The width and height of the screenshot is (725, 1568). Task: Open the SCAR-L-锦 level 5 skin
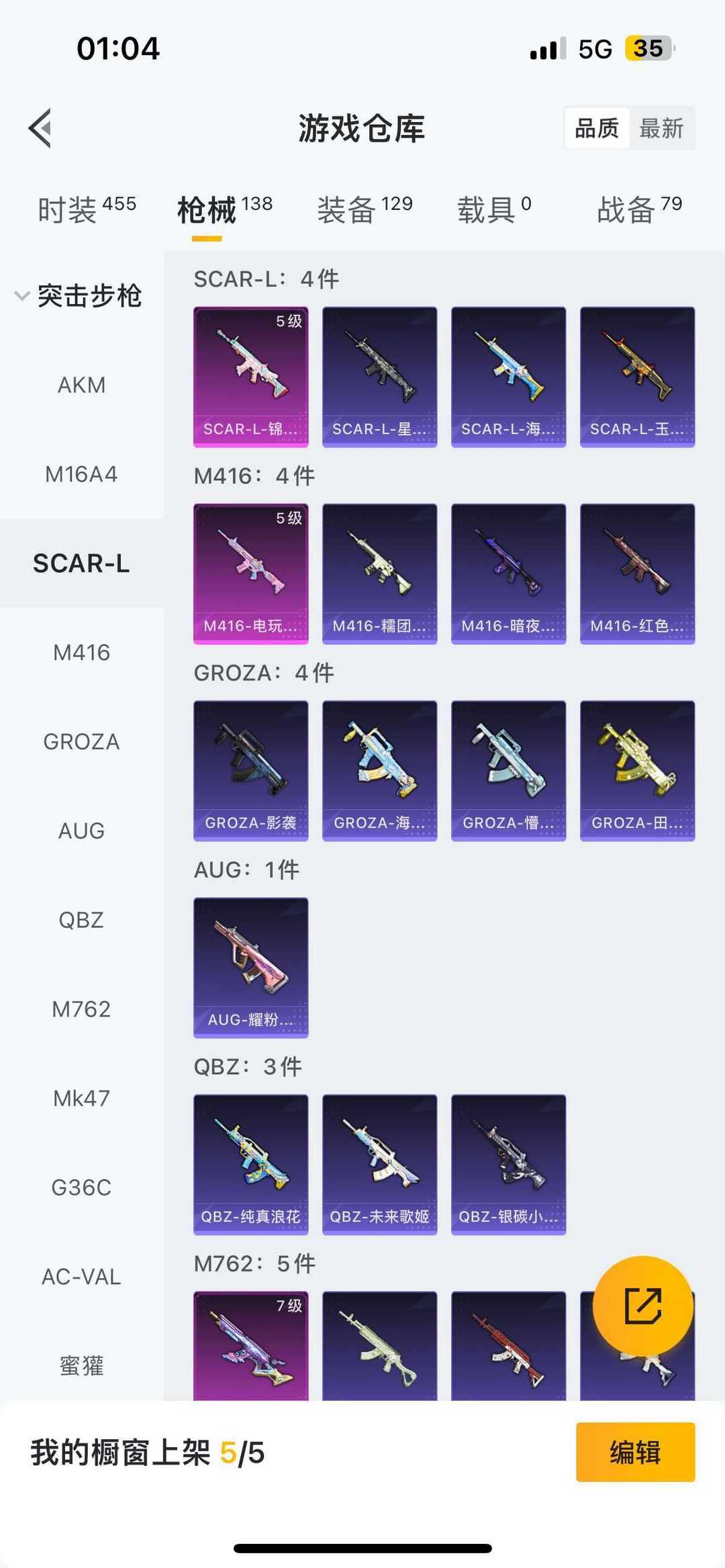(251, 377)
